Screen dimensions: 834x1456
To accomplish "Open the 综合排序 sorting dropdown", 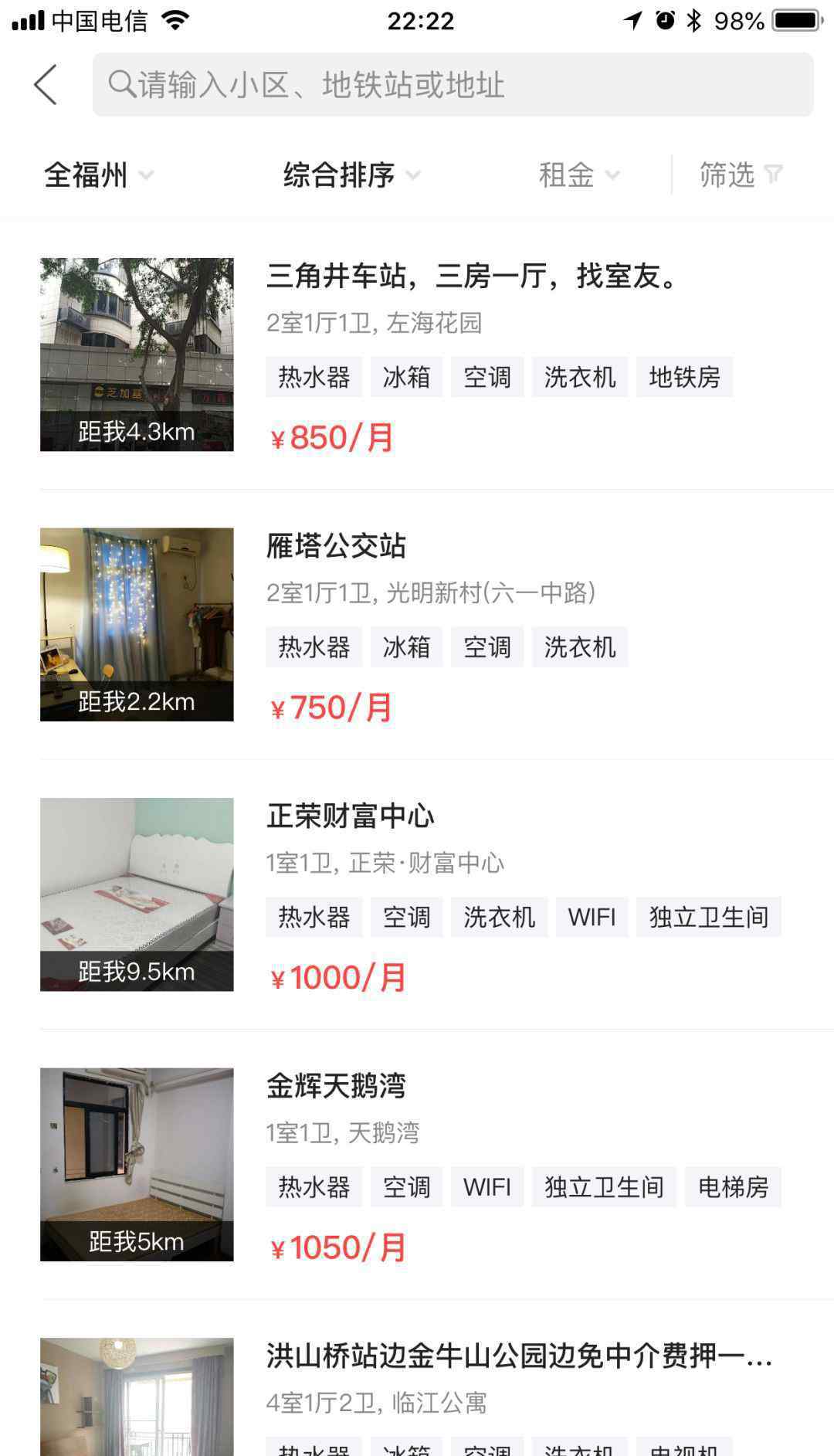I will (x=351, y=175).
